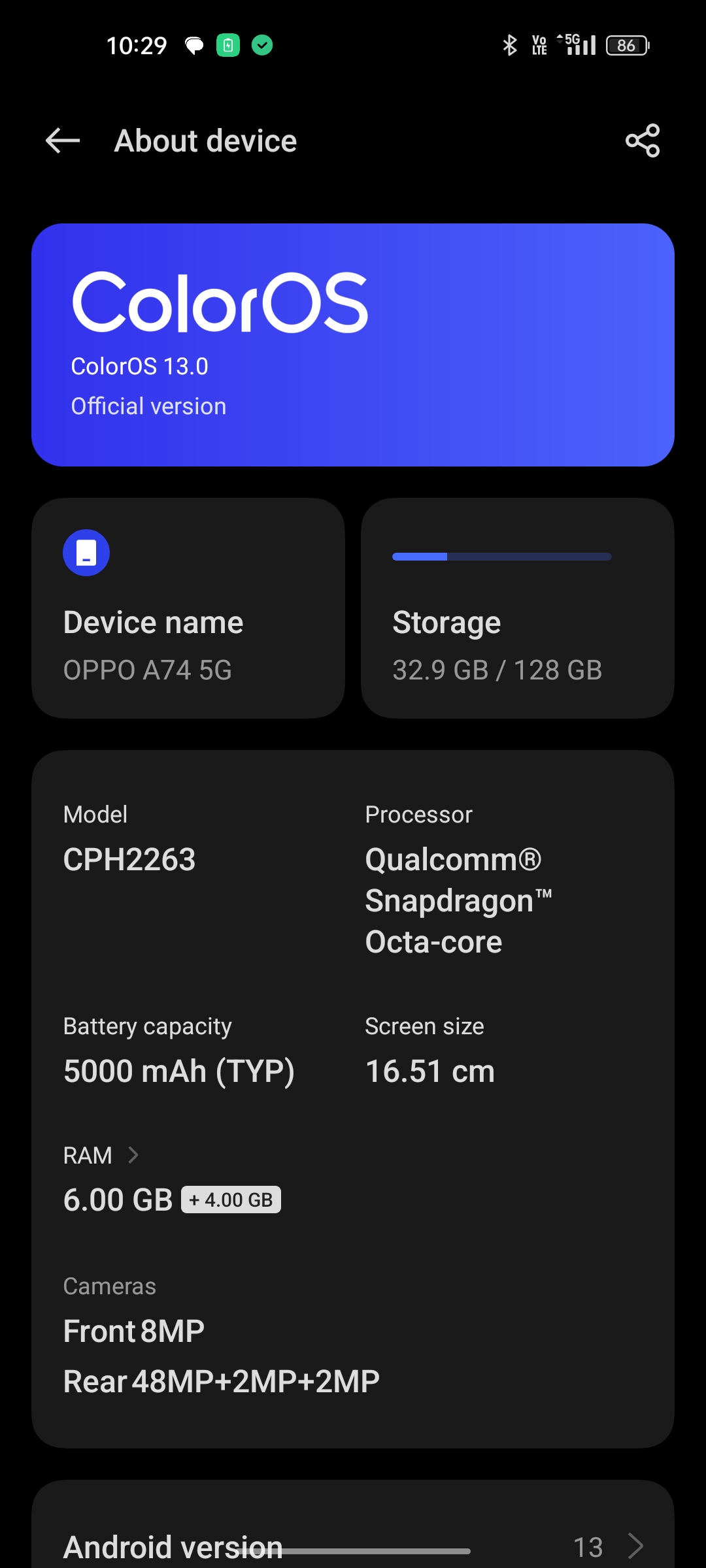Image resolution: width=706 pixels, height=1568 pixels.
Task: Open the ColorOS 13.0 version card
Action: click(353, 345)
